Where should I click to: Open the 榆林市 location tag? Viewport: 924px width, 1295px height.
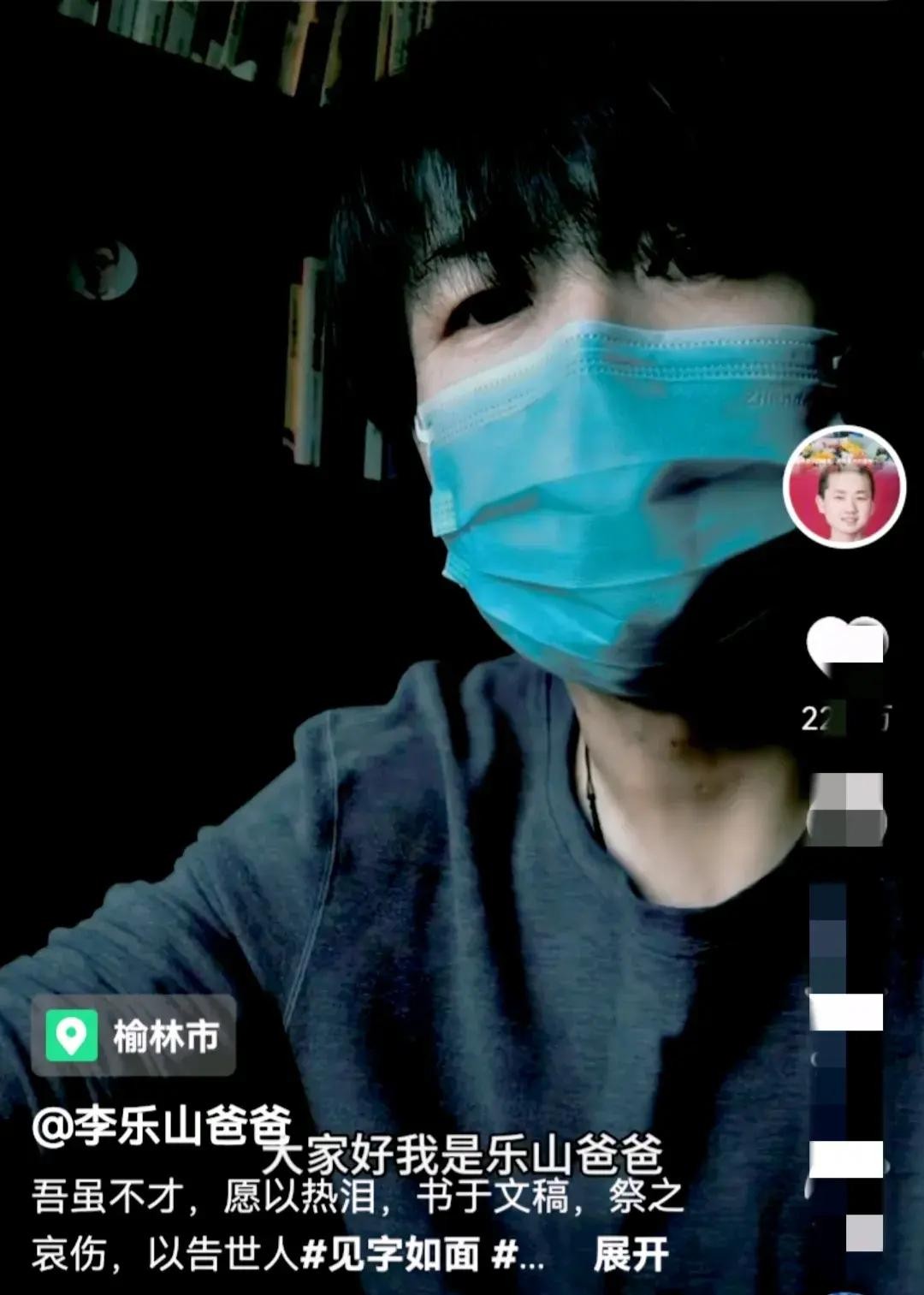[x=133, y=1036]
